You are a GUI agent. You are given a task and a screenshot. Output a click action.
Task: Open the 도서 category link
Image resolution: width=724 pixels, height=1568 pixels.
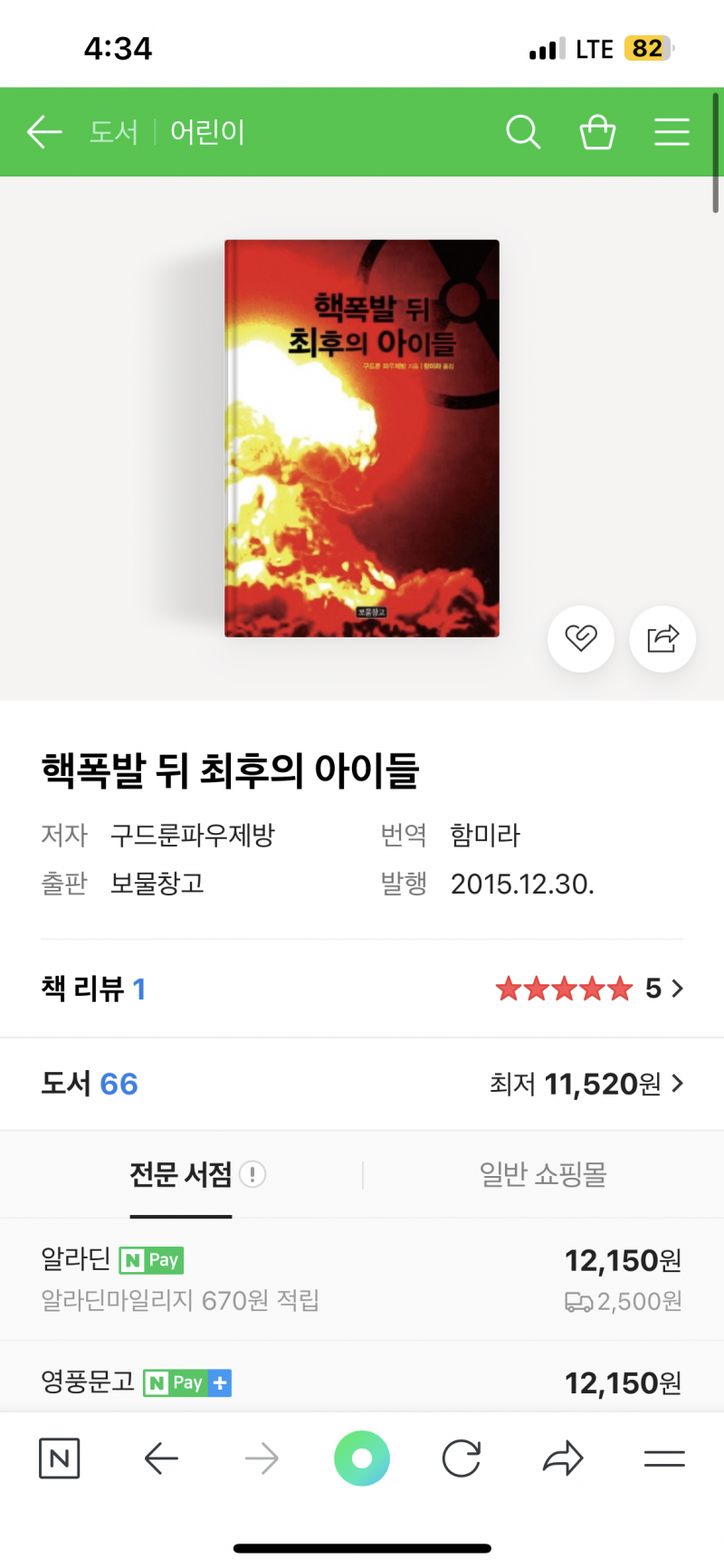tap(114, 132)
